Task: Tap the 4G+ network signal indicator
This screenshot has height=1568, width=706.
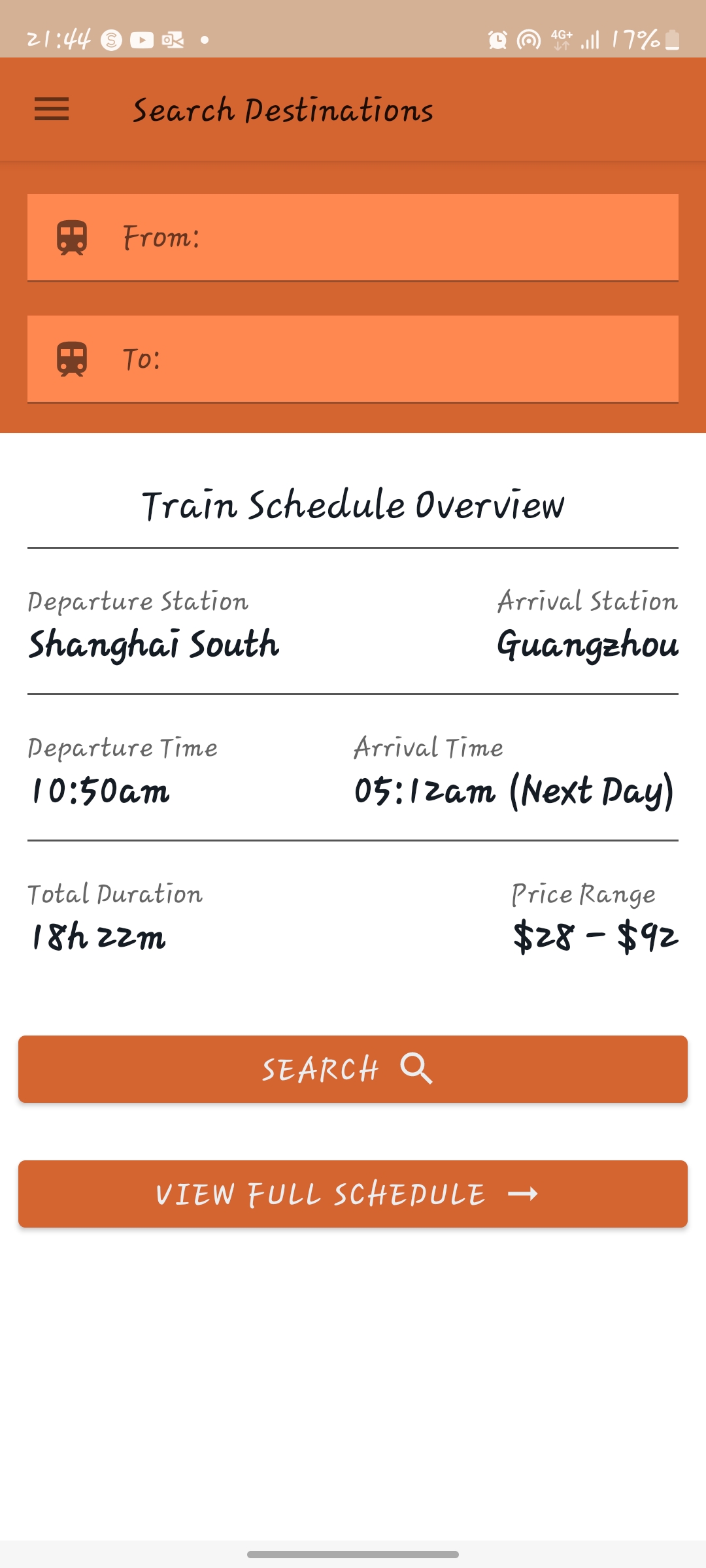Action: [561, 39]
